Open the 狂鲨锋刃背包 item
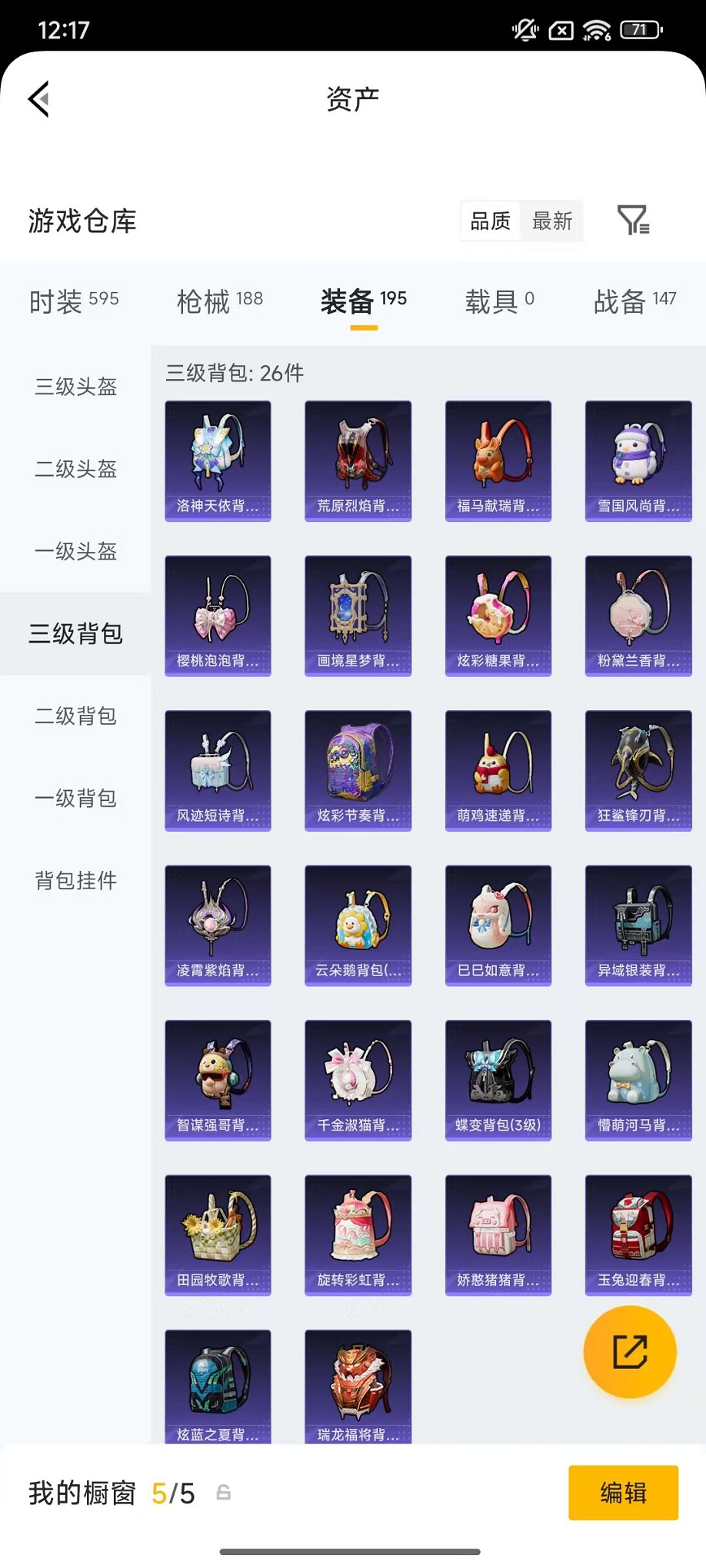The image size is (706, 1568). [x=638, y=769]
